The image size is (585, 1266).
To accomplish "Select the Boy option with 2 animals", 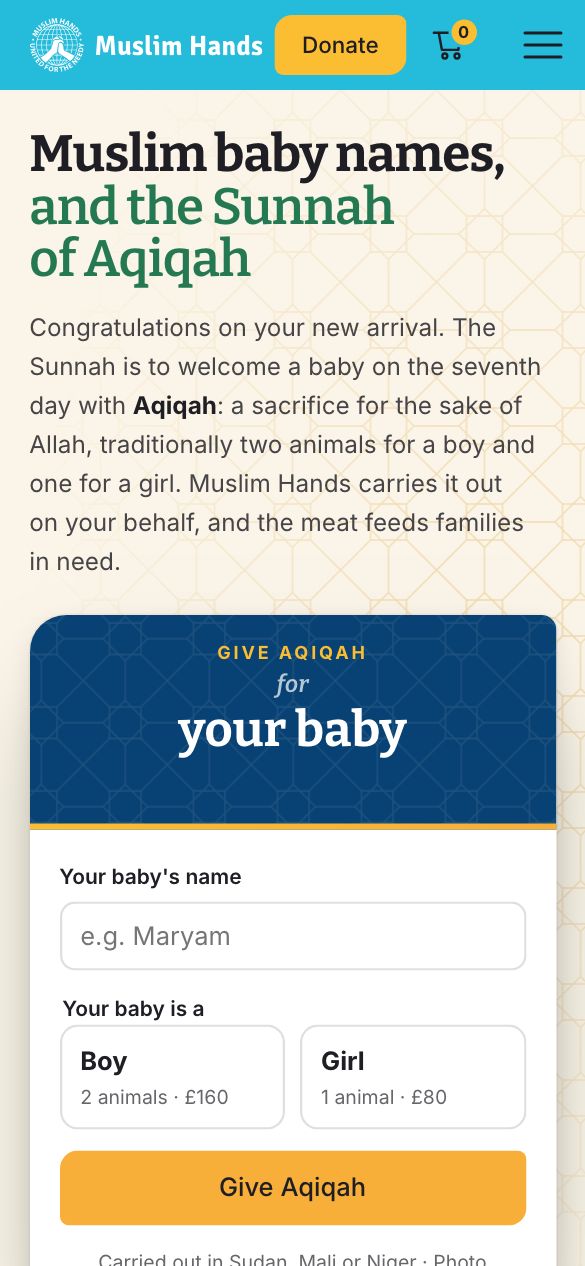I will pos(173,1077).
